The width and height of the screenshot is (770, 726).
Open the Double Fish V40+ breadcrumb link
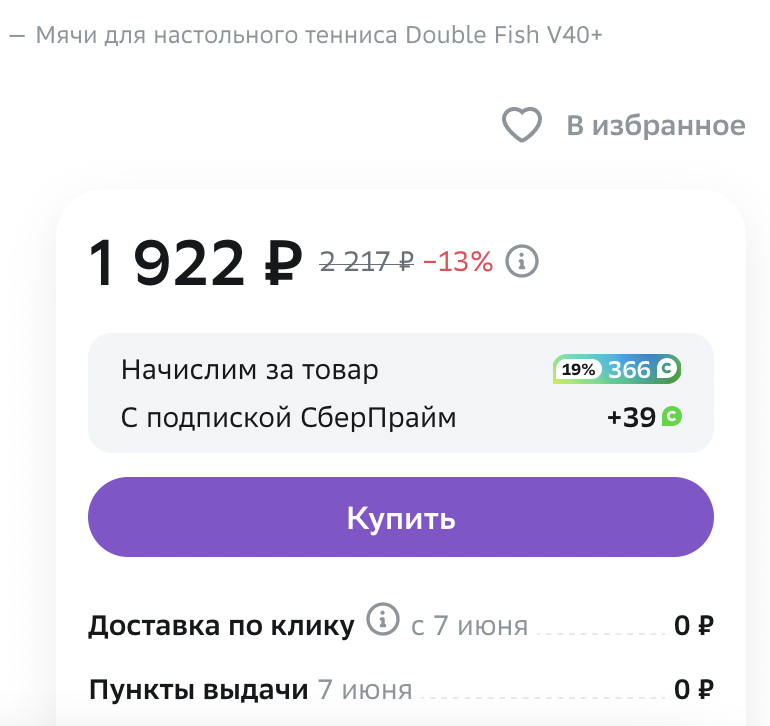coord(319,35)
